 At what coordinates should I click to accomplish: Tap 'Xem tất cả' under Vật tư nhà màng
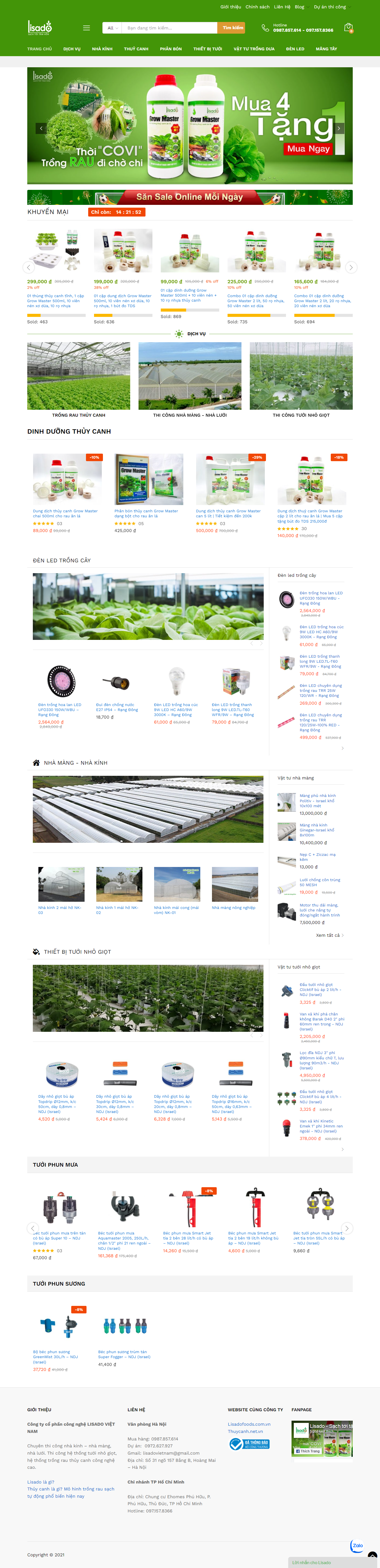pos(329,935)
